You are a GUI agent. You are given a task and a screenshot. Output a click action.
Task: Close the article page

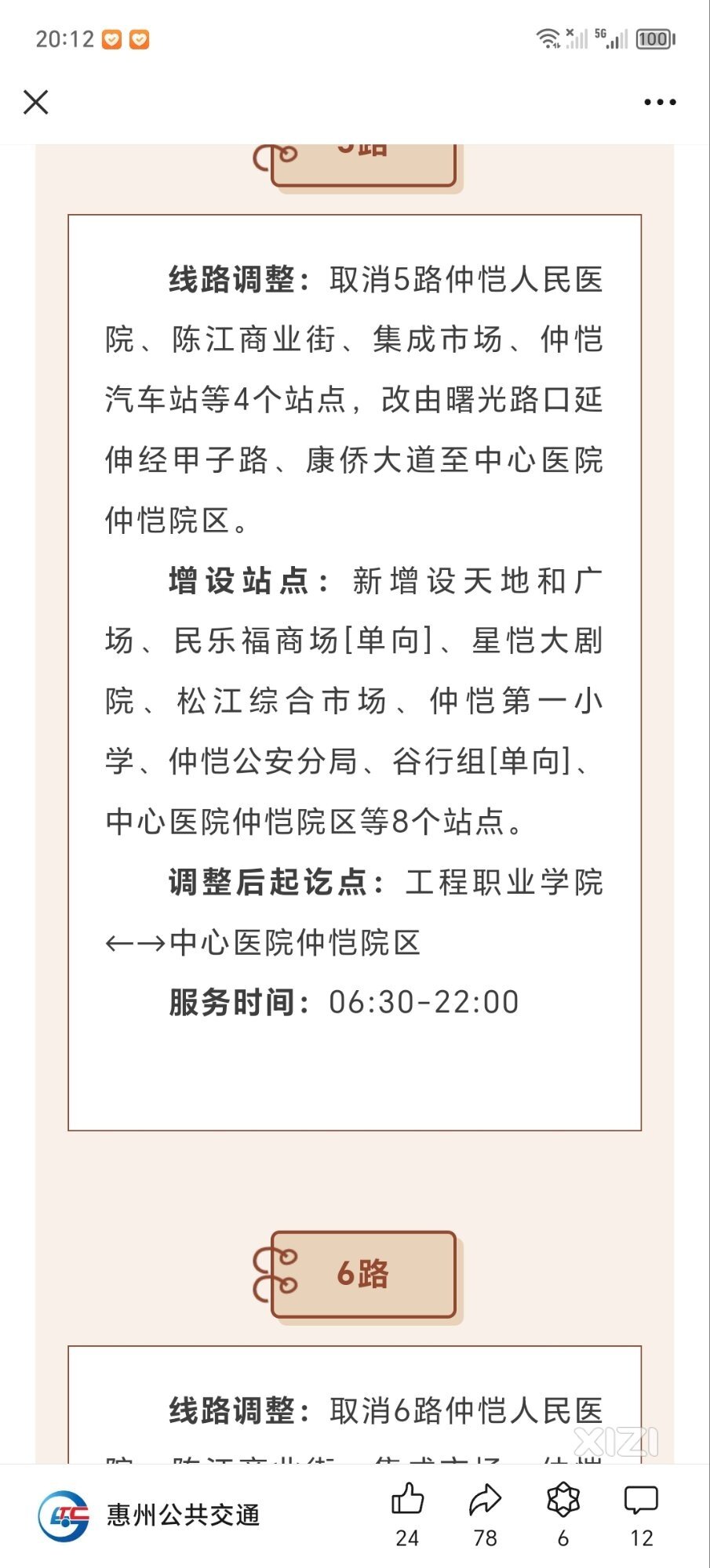(x=36, y=102)
